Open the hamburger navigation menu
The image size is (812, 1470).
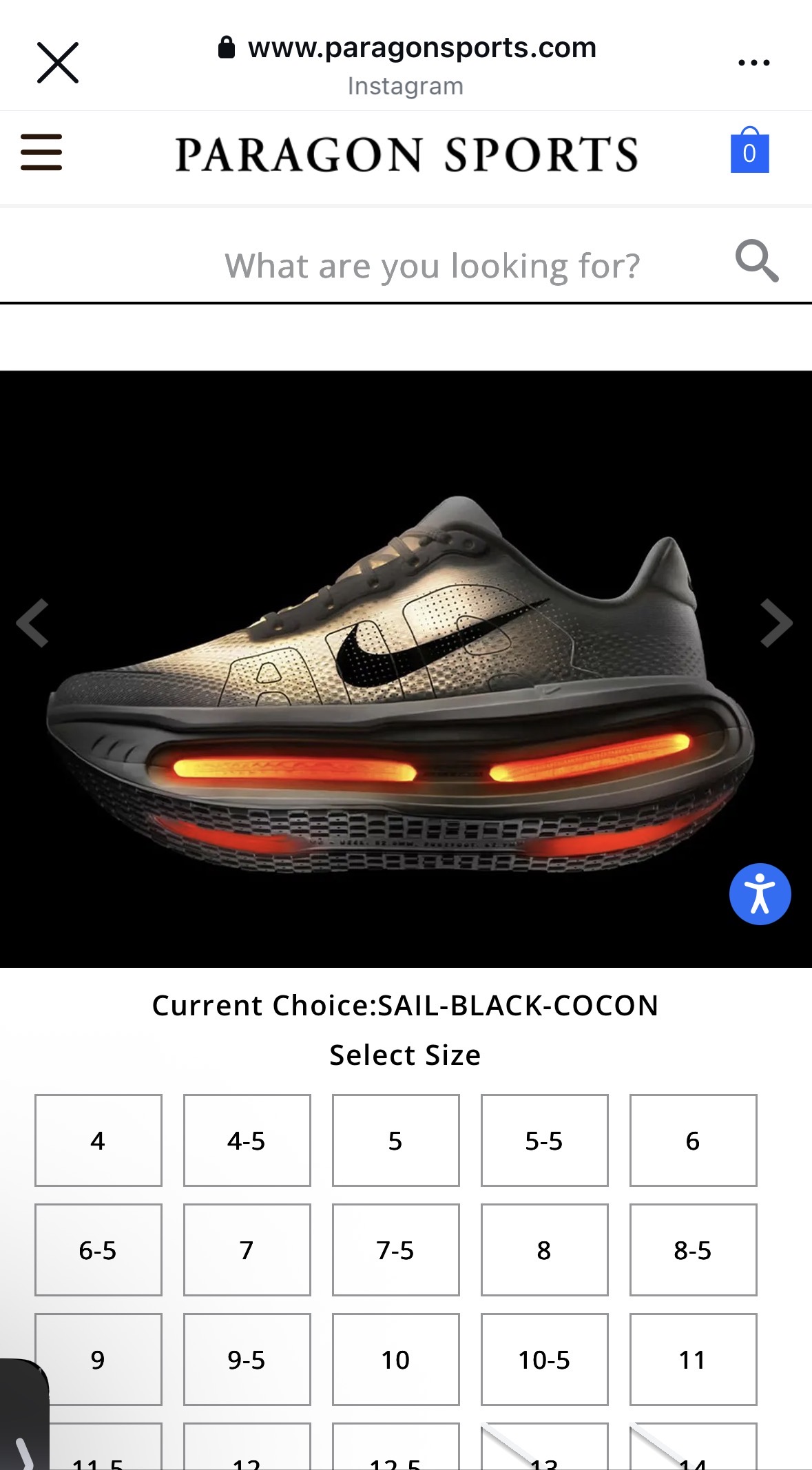[41, 152]
